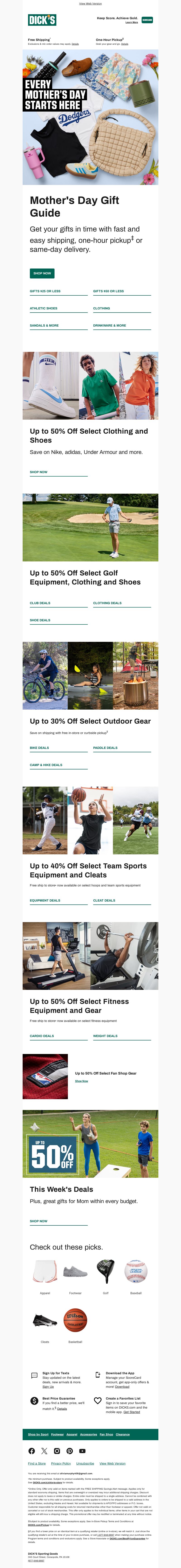Tap Sign Up for text alerts
The image size is (181, 1568).
(48, 1387)
